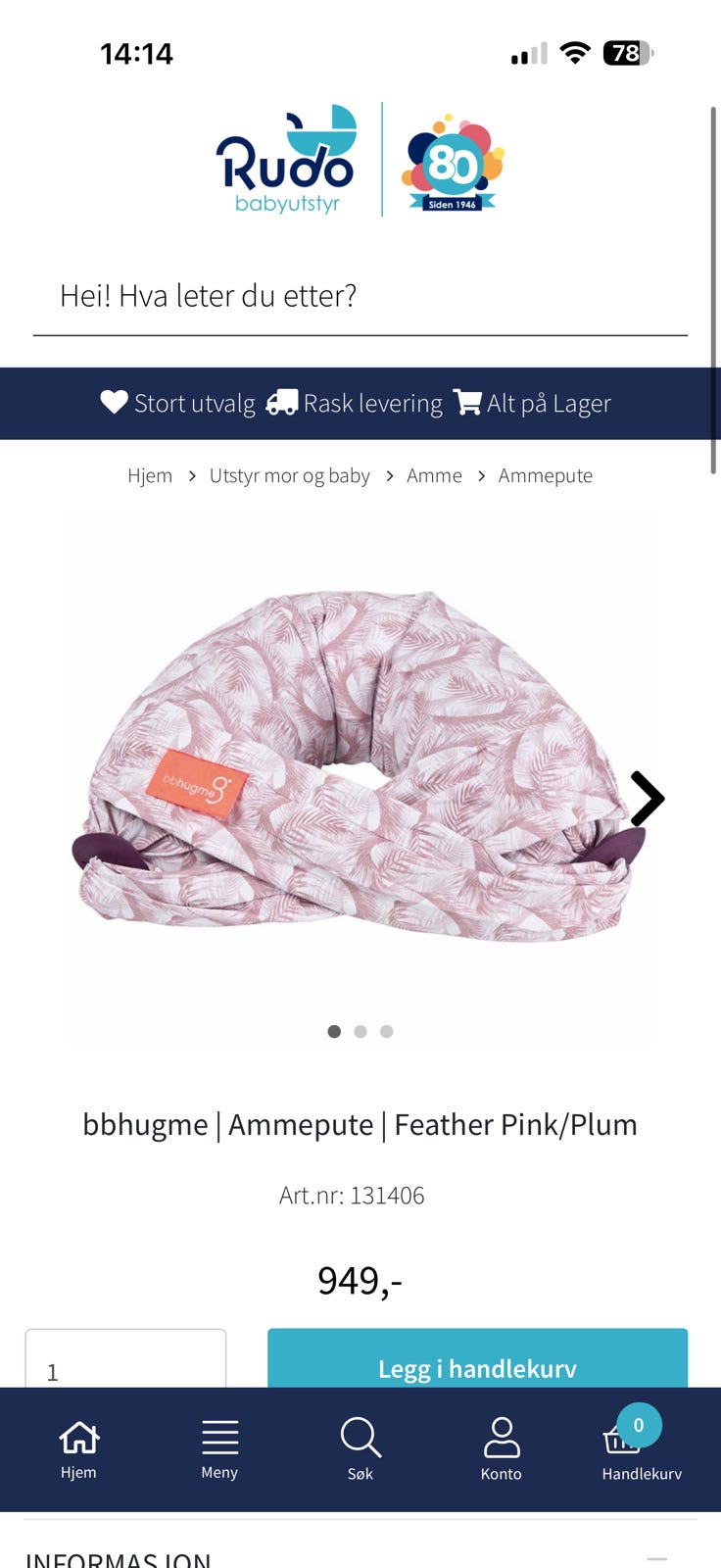Collapse the Informasjon section
721x1568 pixels.
[656, 1557]
